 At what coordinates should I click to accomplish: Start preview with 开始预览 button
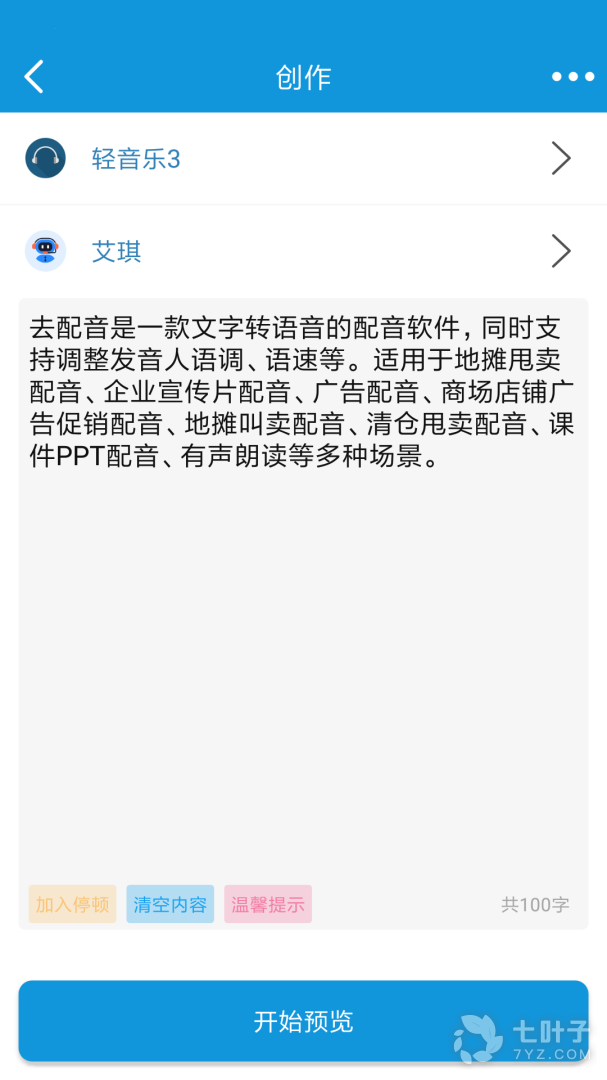tap(303, 1021)
